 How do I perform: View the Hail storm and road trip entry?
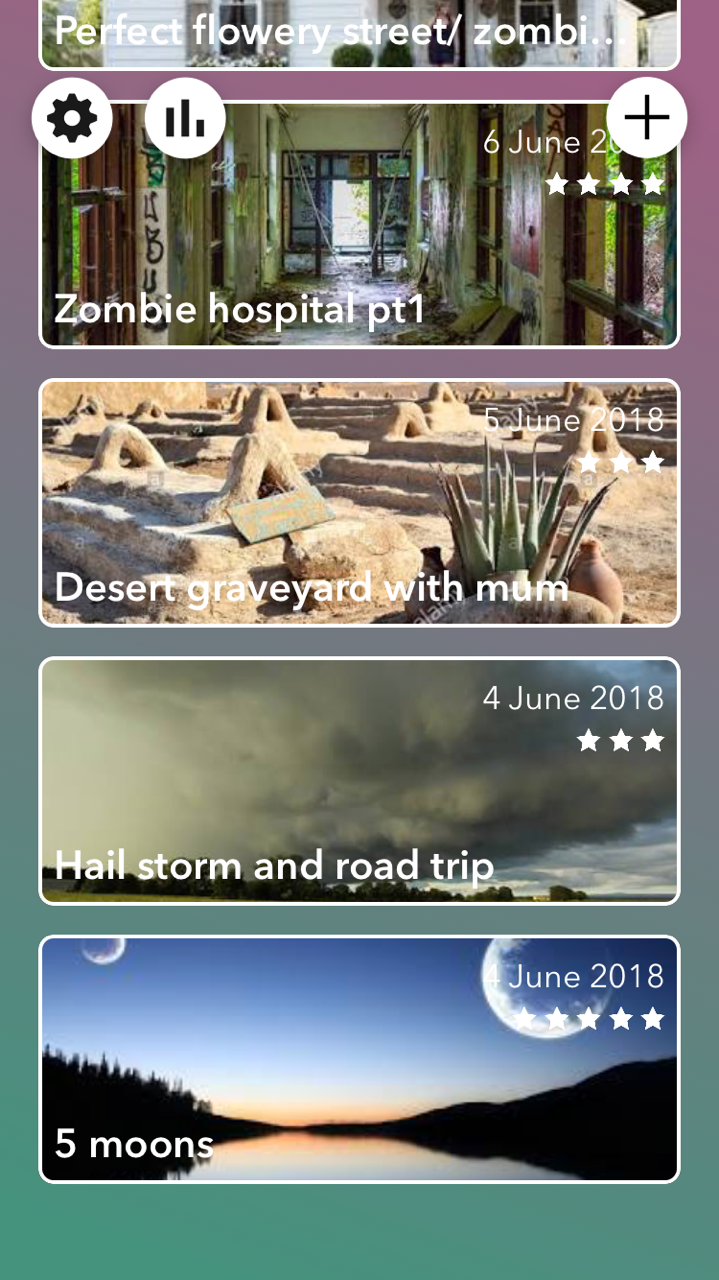coord(359,780)
